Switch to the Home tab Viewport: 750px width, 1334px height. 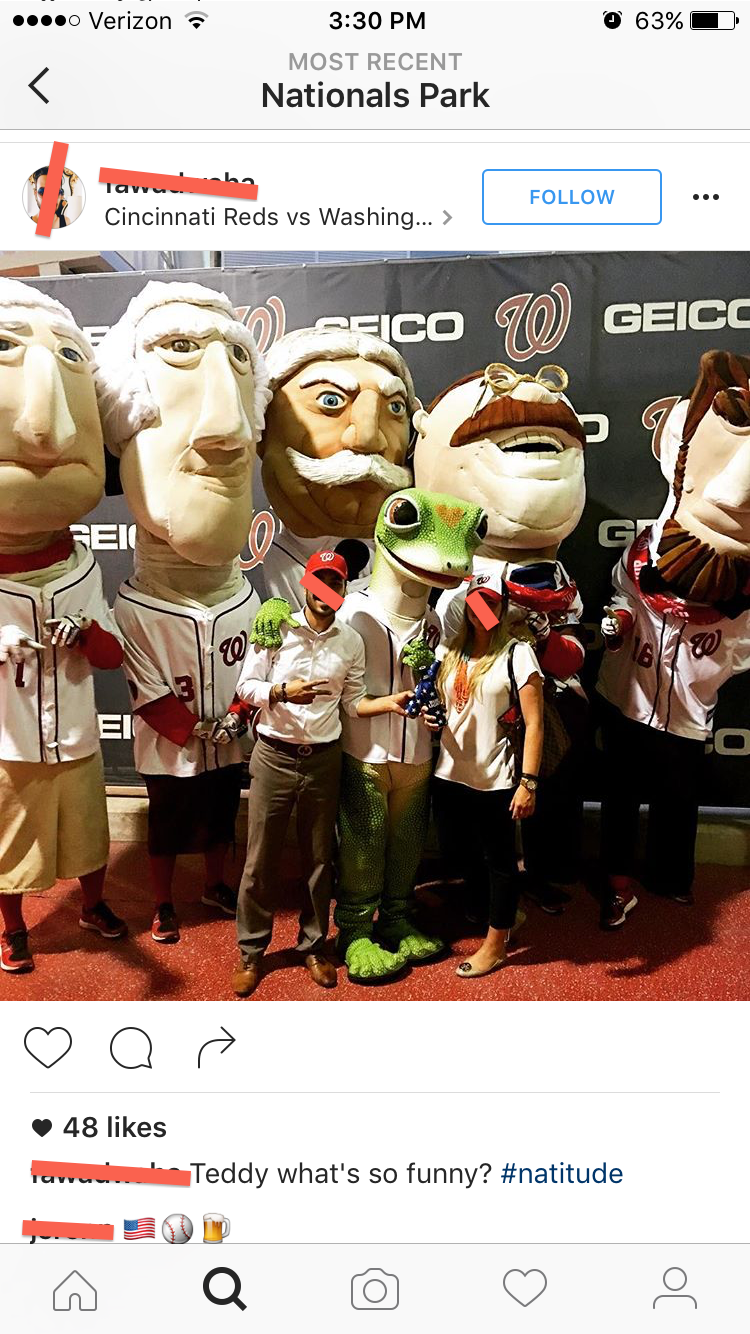[x=75, y=1289]
